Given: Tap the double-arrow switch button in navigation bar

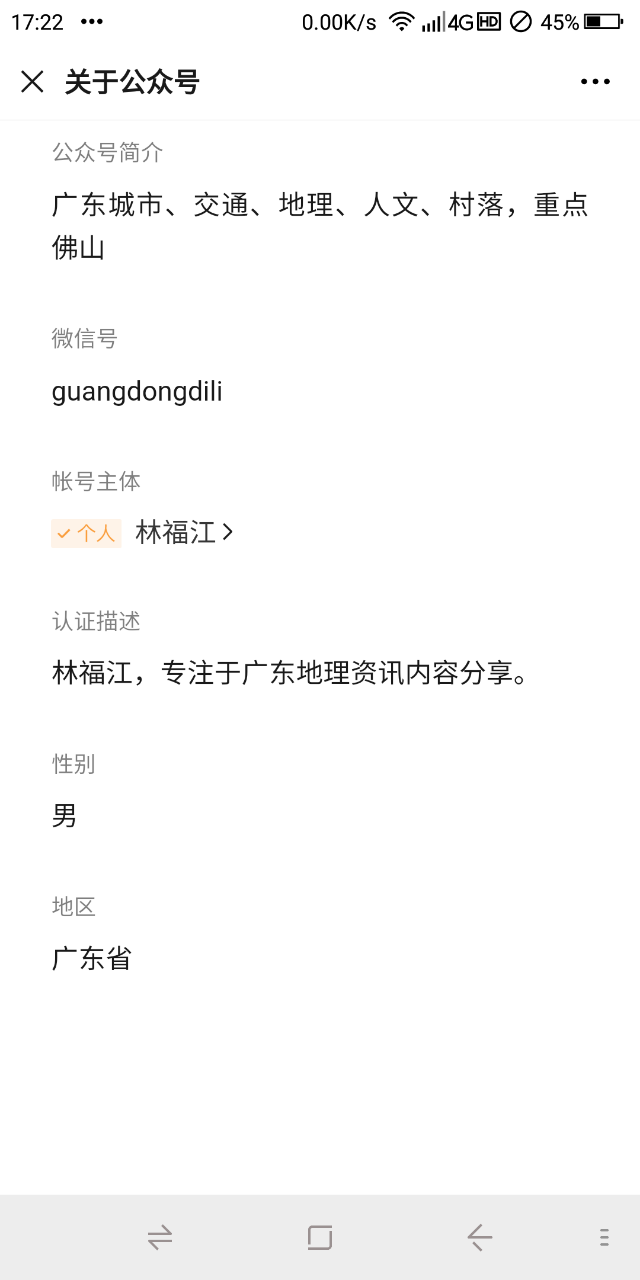Looking at the screenshot, I should click(160, 1238).
